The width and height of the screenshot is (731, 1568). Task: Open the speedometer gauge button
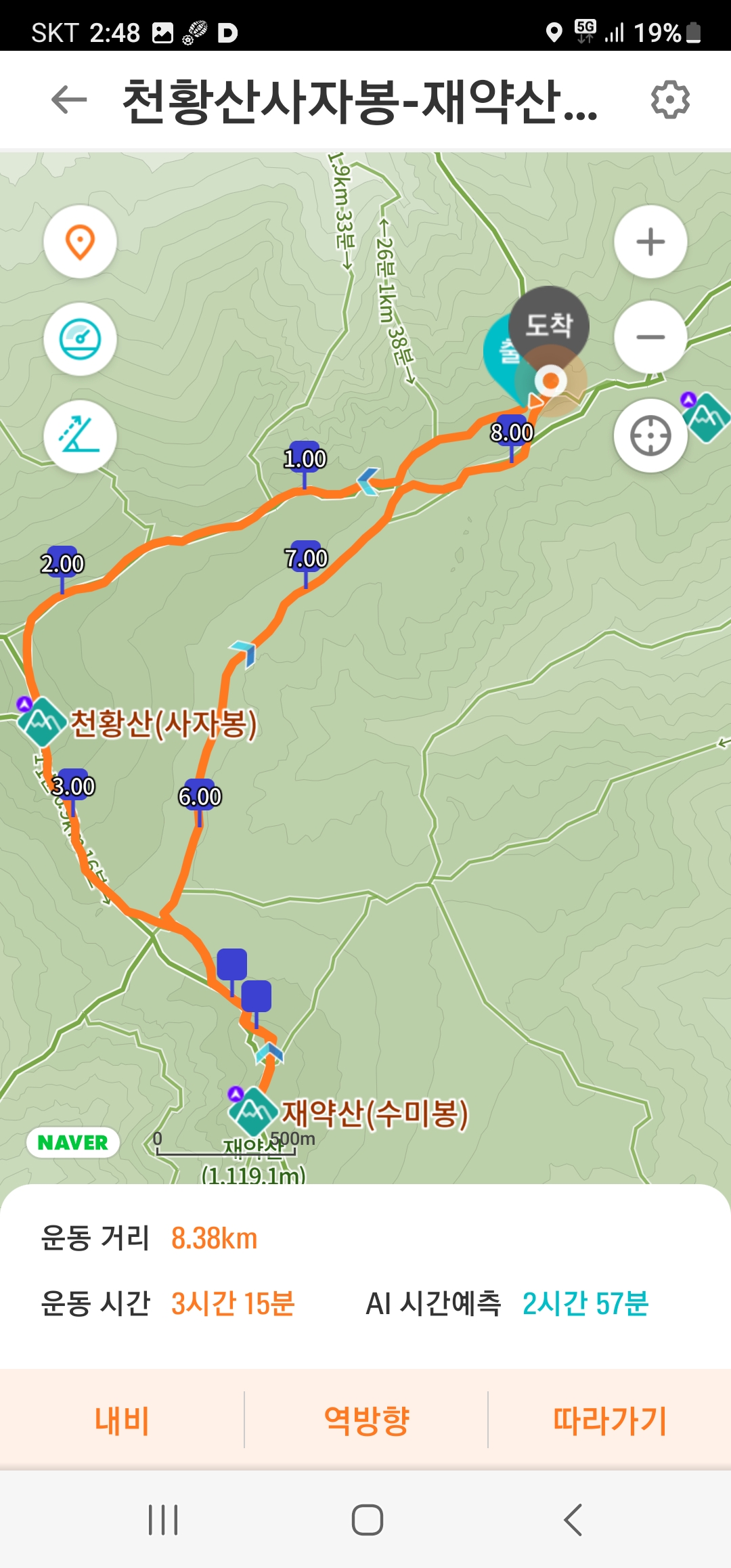tap(80, 339)
